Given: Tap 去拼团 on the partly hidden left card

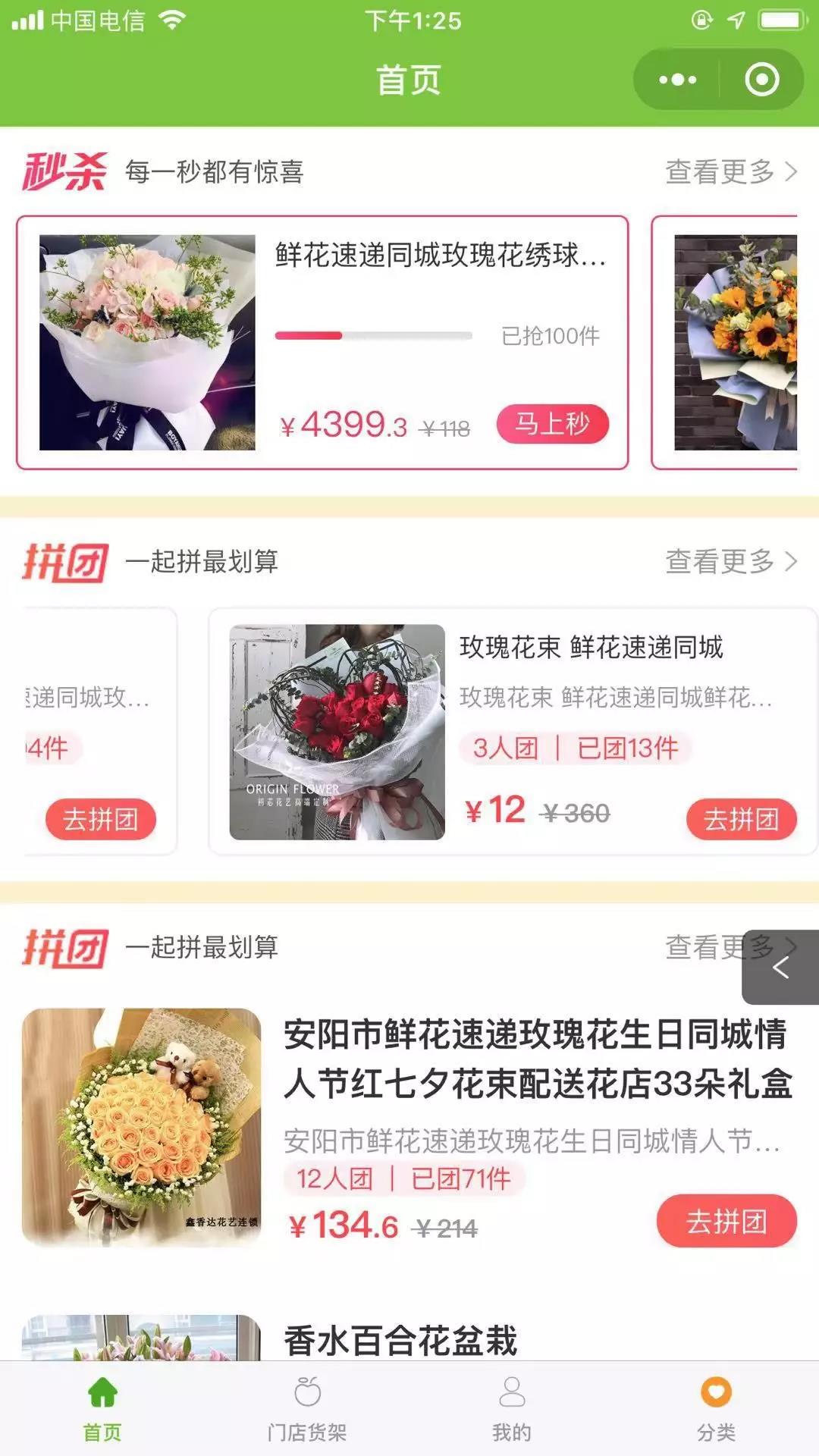Looking at the screenshot, I should 101,819.
